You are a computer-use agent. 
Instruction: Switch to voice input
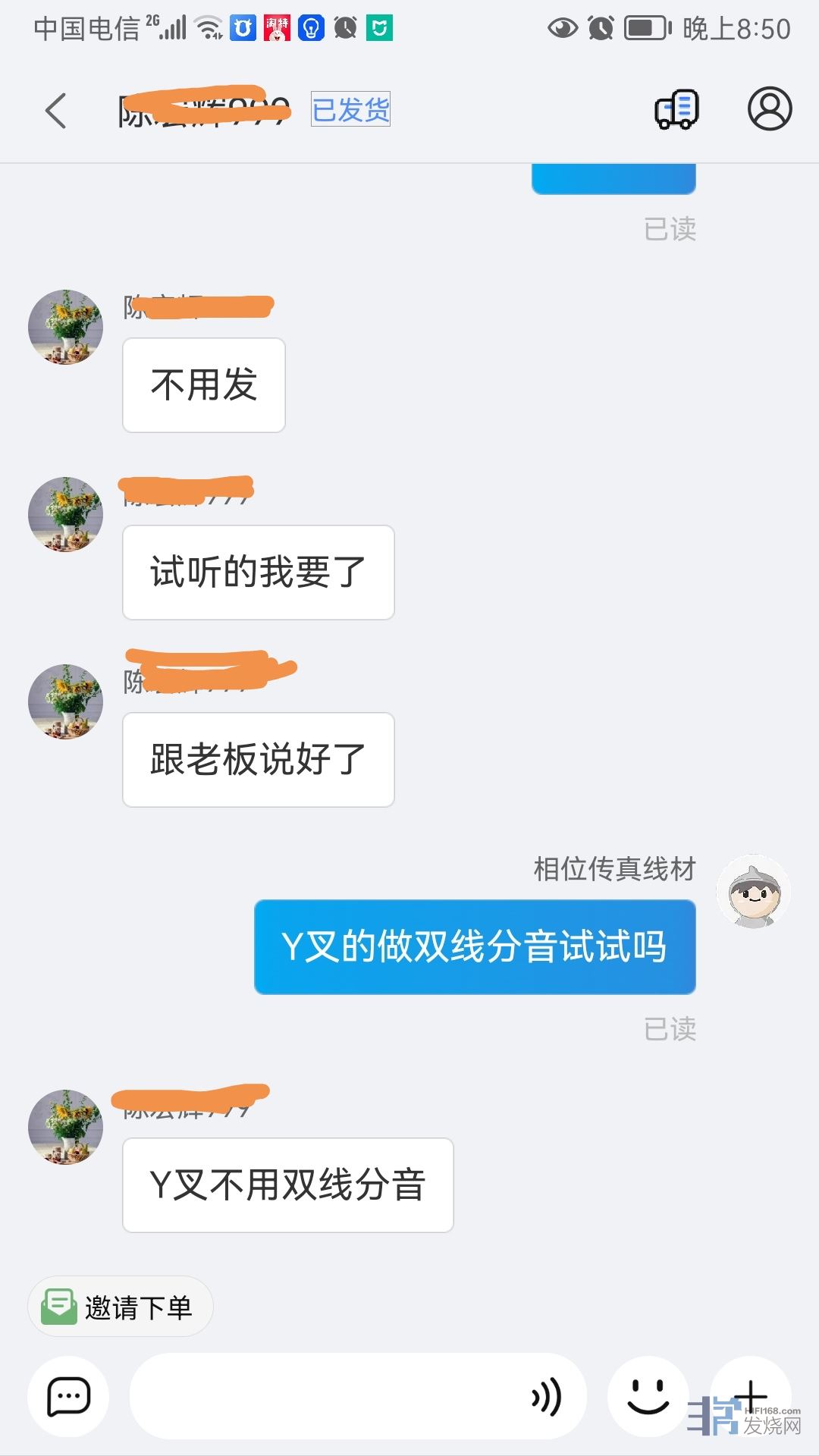point(548,1396)
